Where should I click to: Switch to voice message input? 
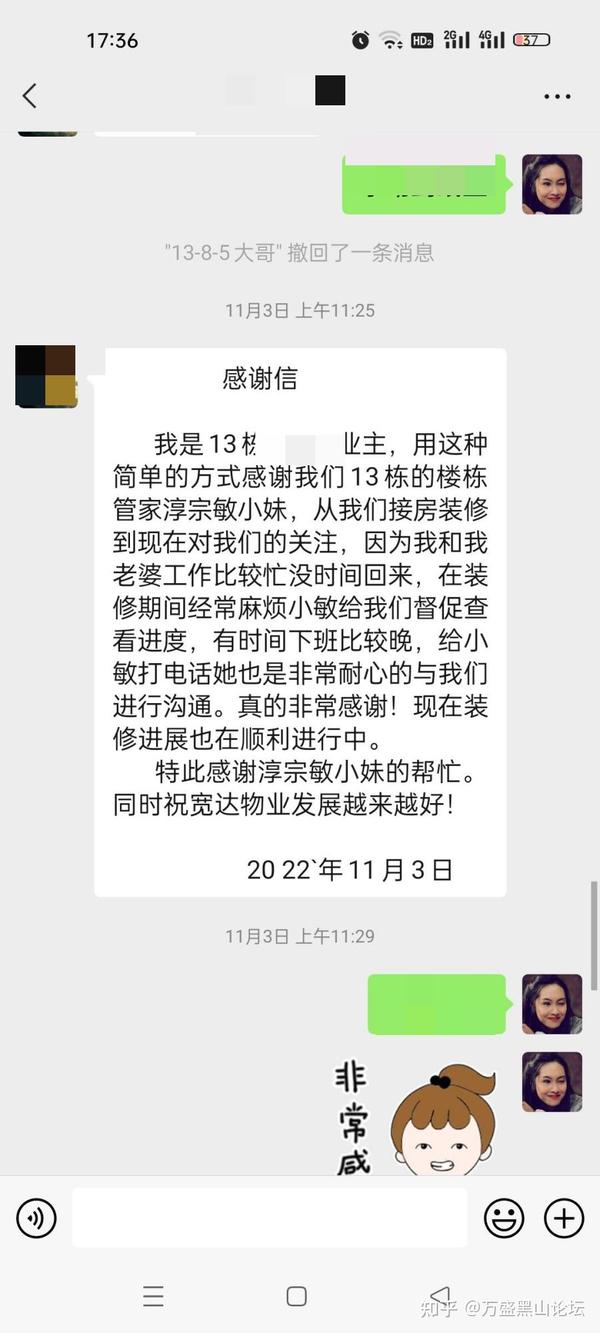point(37,1218)
